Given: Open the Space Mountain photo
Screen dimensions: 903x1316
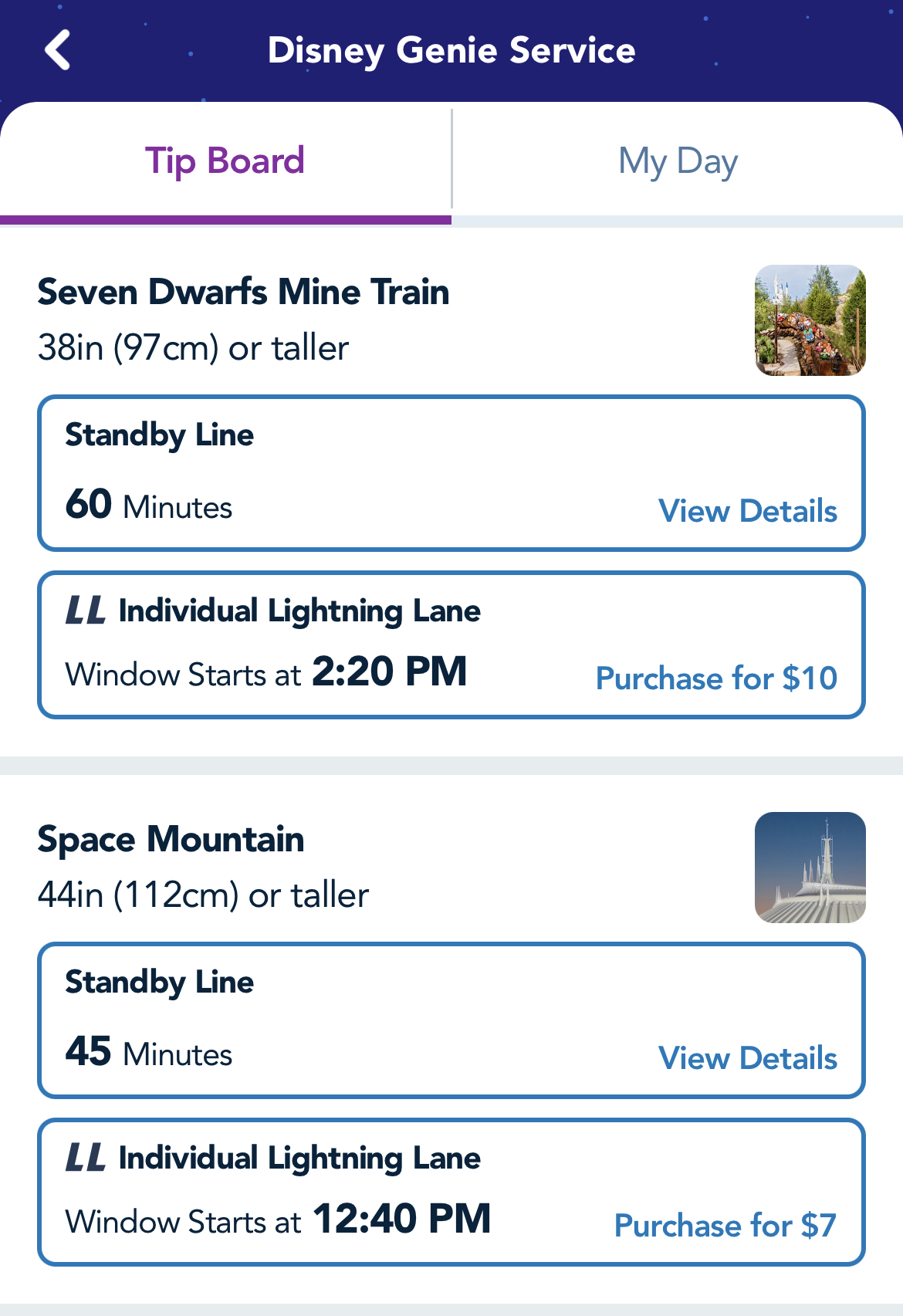Looking at the screenshot, I should [x=810, y=868].
